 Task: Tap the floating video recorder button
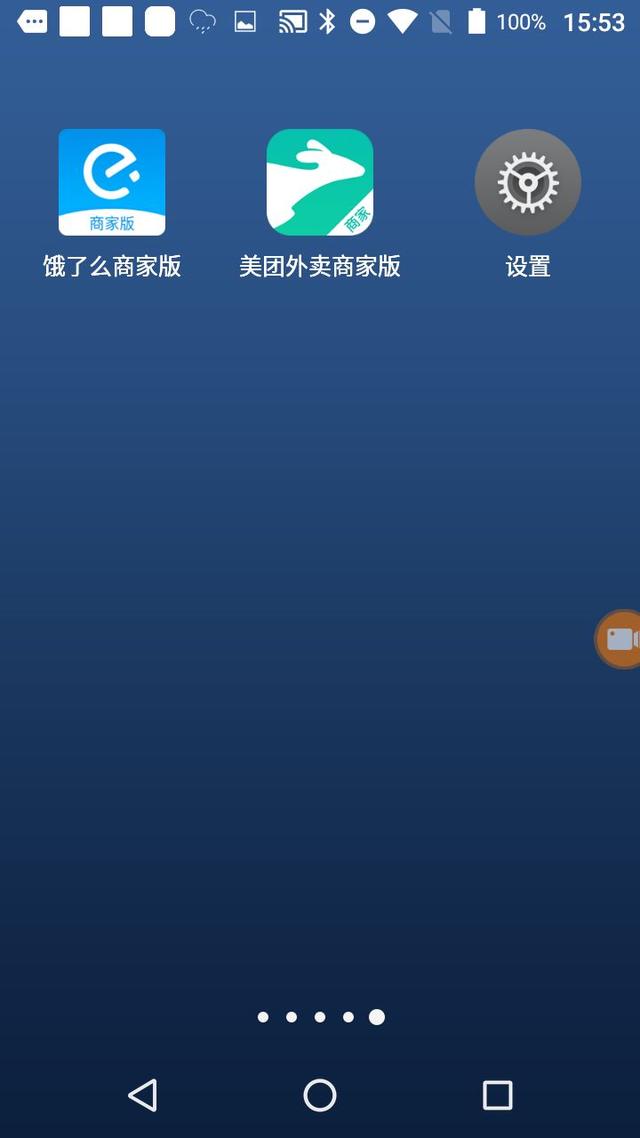tap(620, 639)
